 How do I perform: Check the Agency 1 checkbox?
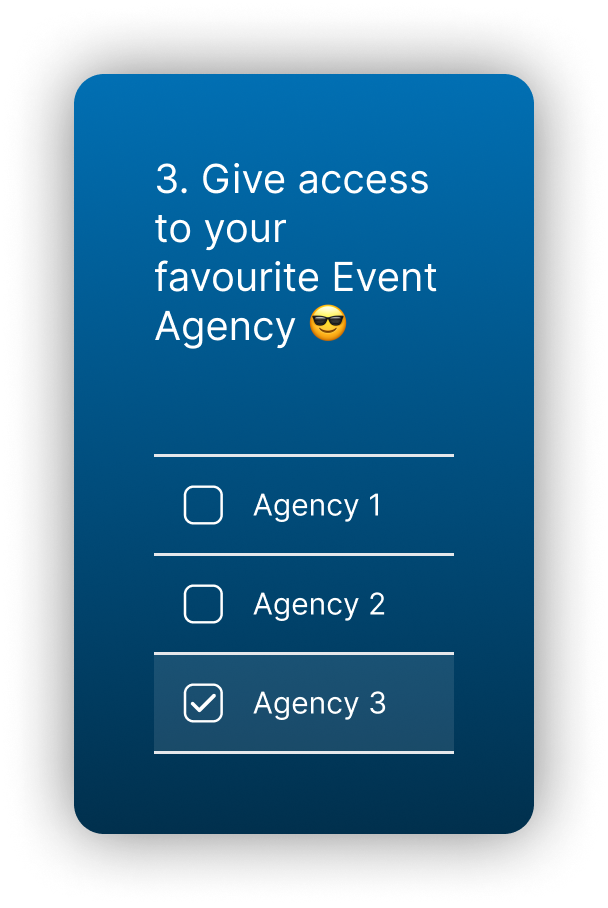[x=203, y=505]
